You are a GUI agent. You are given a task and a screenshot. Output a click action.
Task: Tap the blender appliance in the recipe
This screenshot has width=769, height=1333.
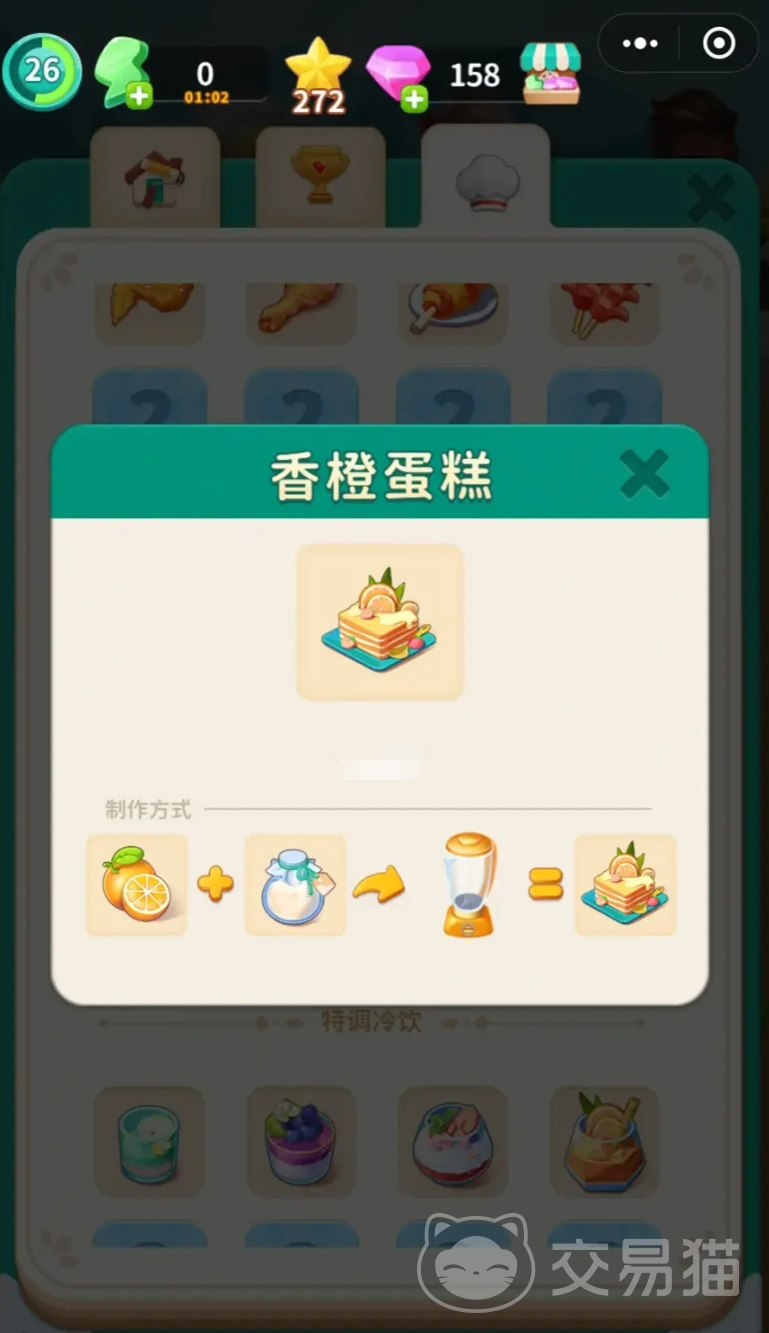[468, 885]
